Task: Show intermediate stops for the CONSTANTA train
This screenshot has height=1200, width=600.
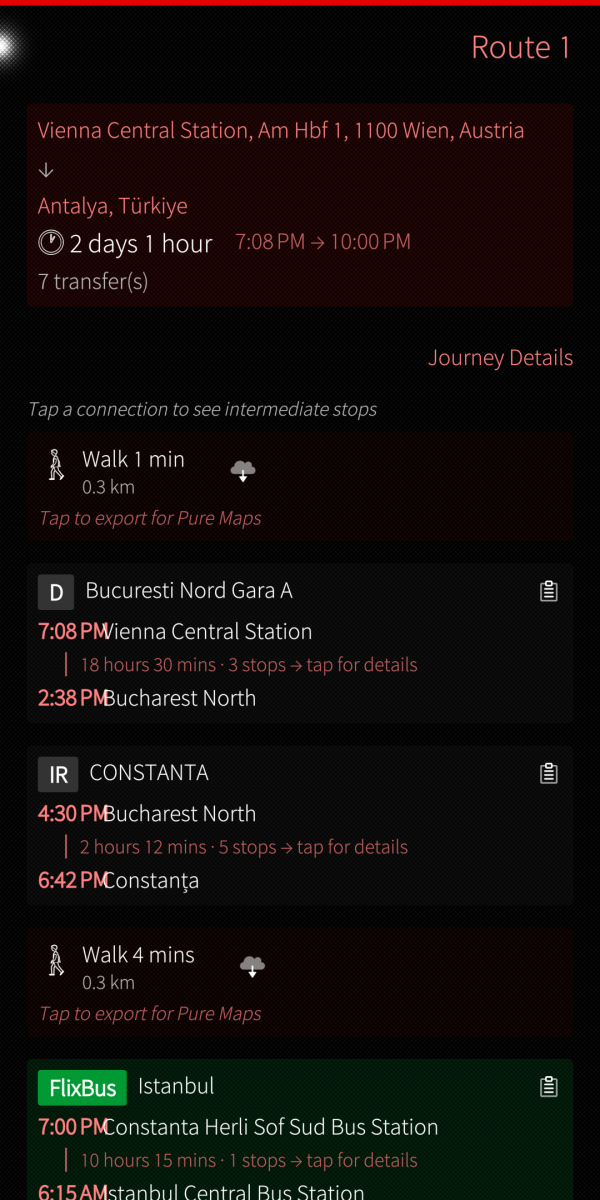Action: pos(244,847)
